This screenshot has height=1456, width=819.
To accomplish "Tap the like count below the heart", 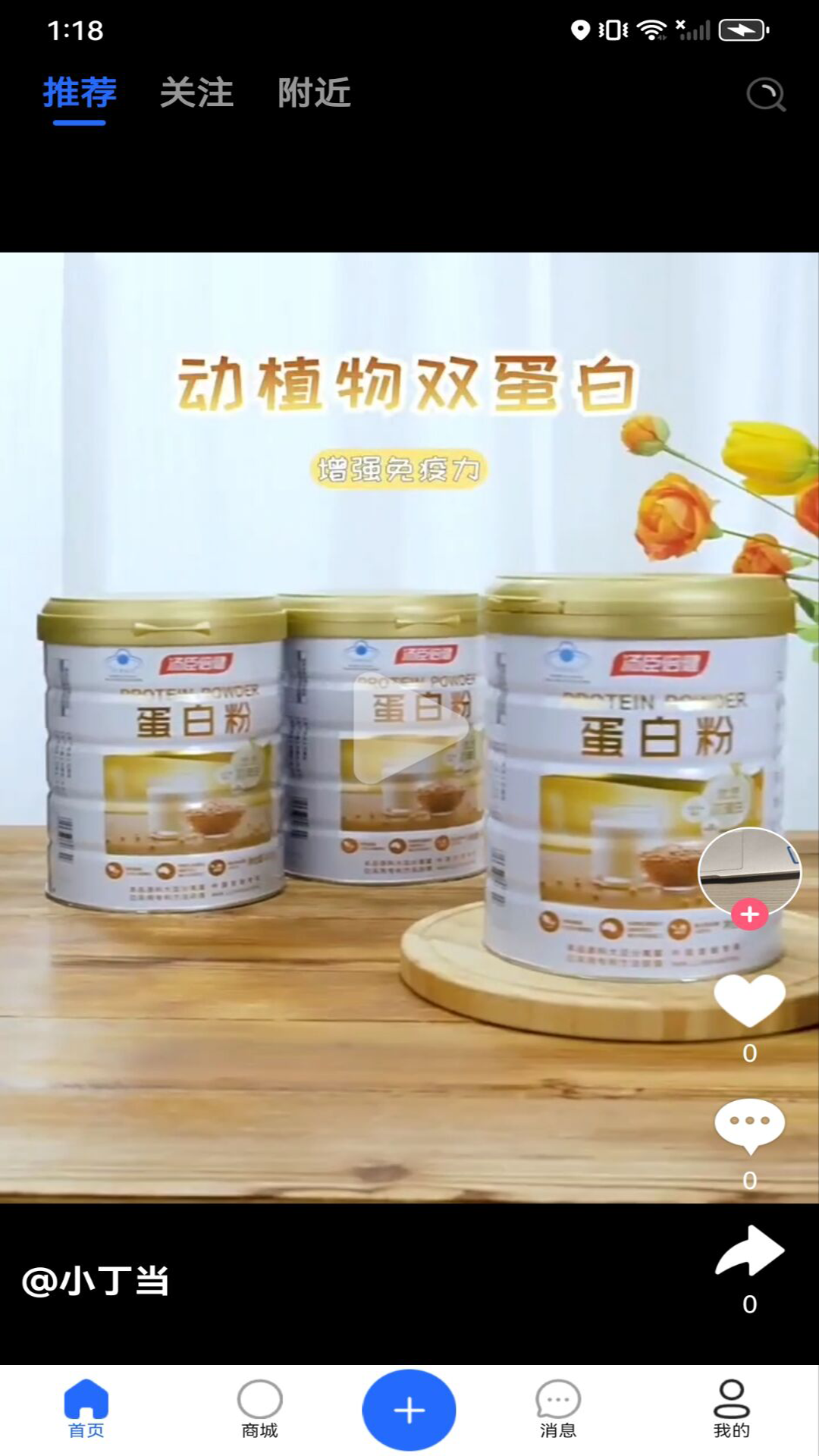I will click(748, 1053).
